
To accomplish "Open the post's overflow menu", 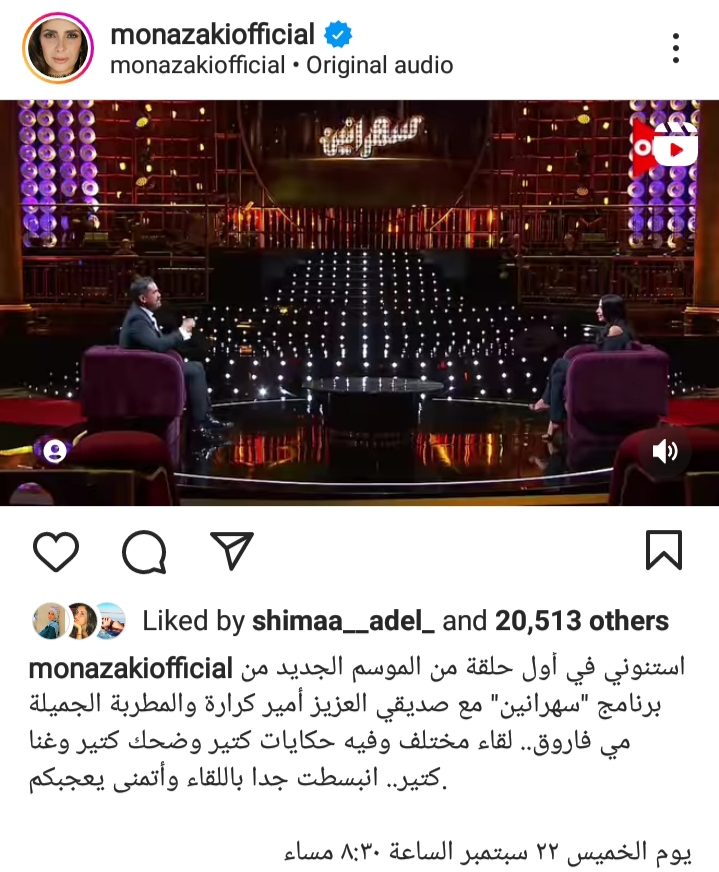I will 676,48.
